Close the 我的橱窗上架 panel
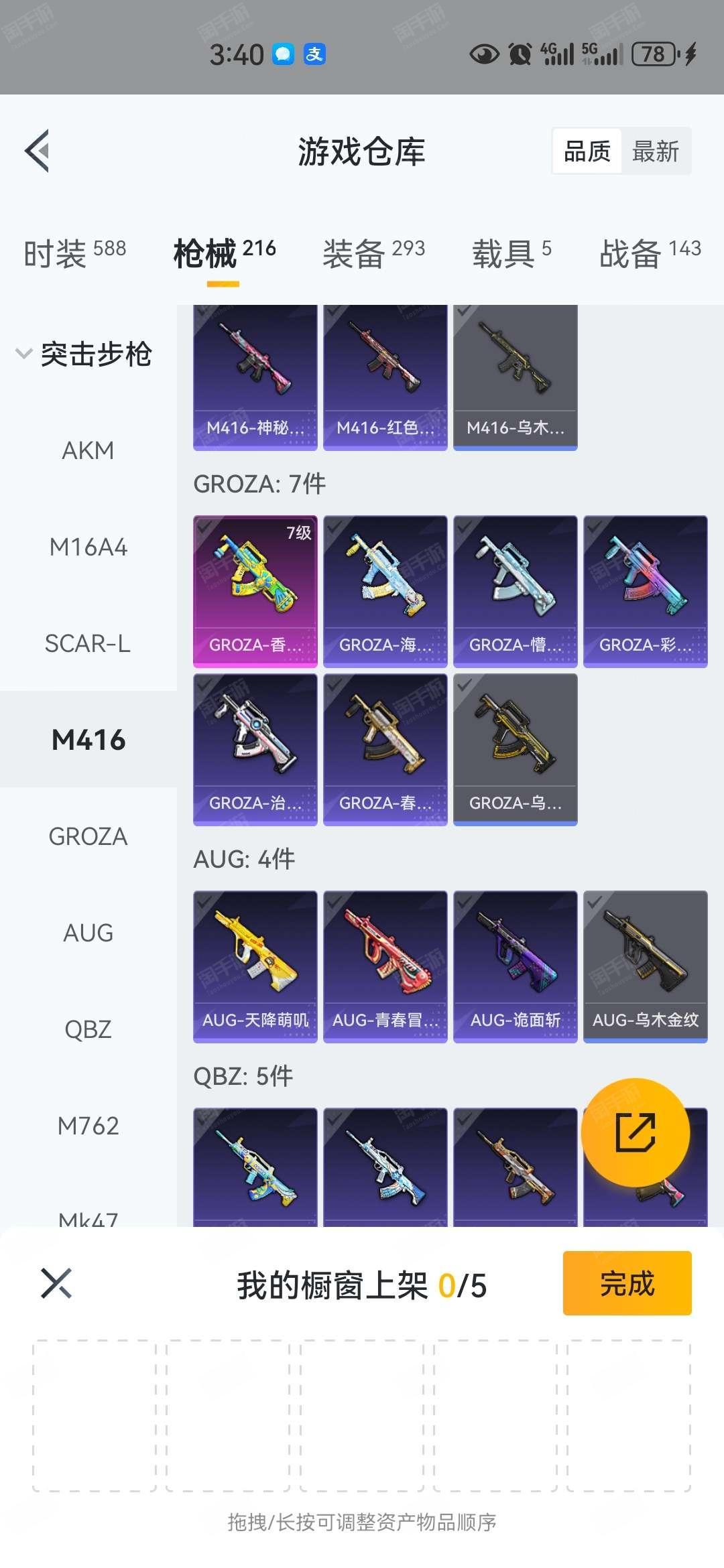The image size is (724, 1568). point(56,1283)
